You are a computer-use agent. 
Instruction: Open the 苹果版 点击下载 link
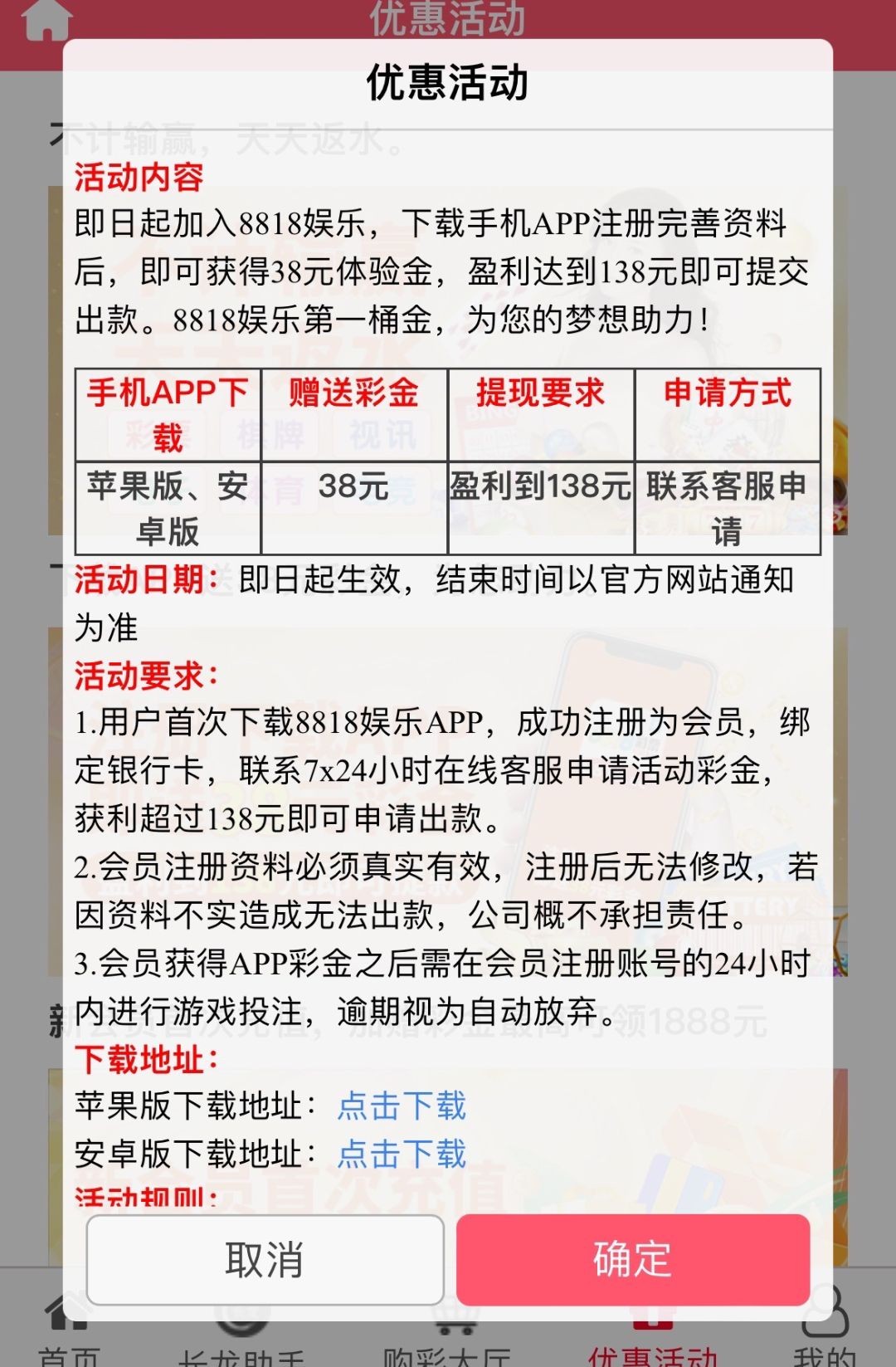coord(402,1106)
